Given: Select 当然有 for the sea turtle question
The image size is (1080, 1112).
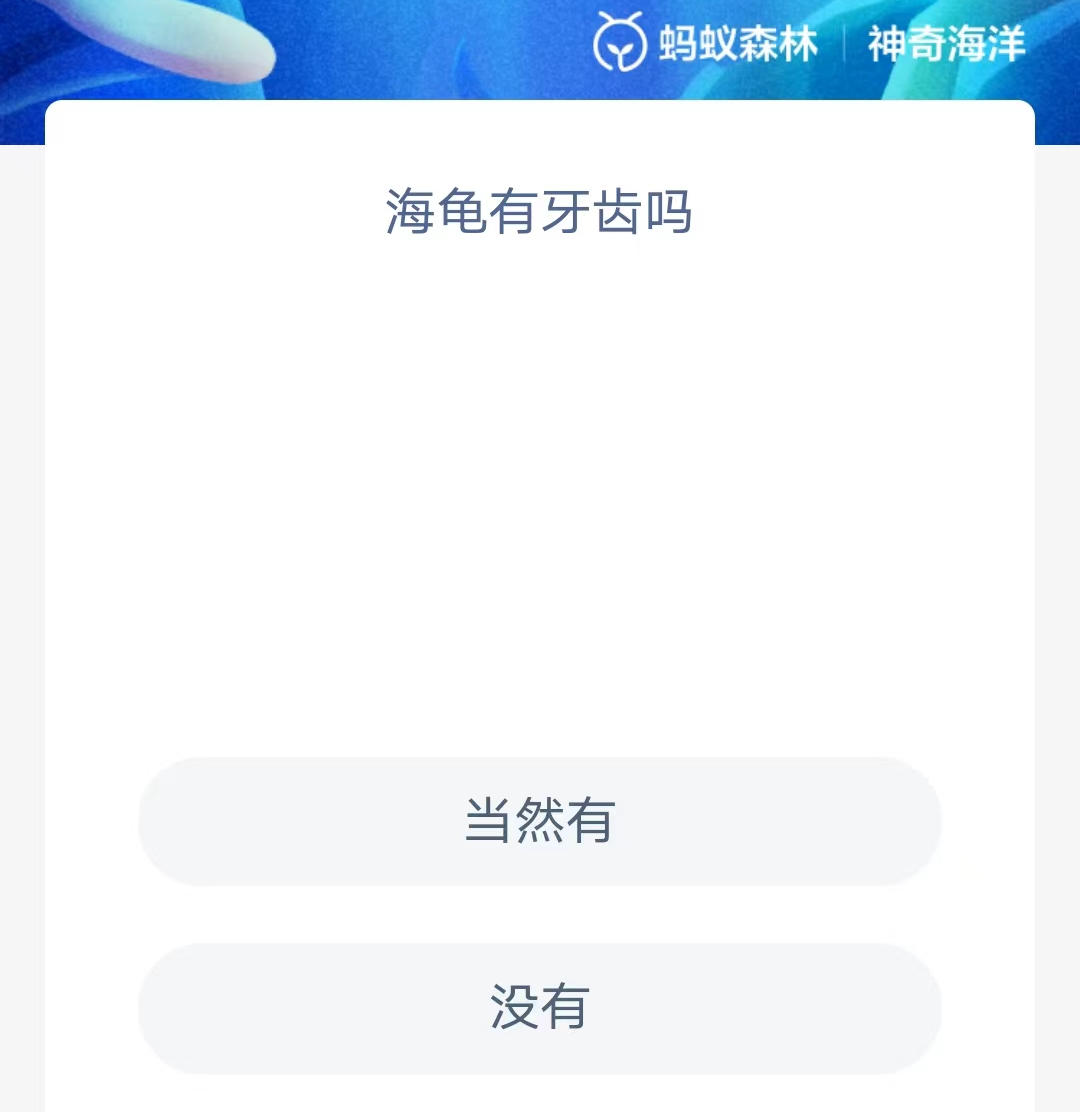Looking at the screenshot, I should tap(540, 823).
